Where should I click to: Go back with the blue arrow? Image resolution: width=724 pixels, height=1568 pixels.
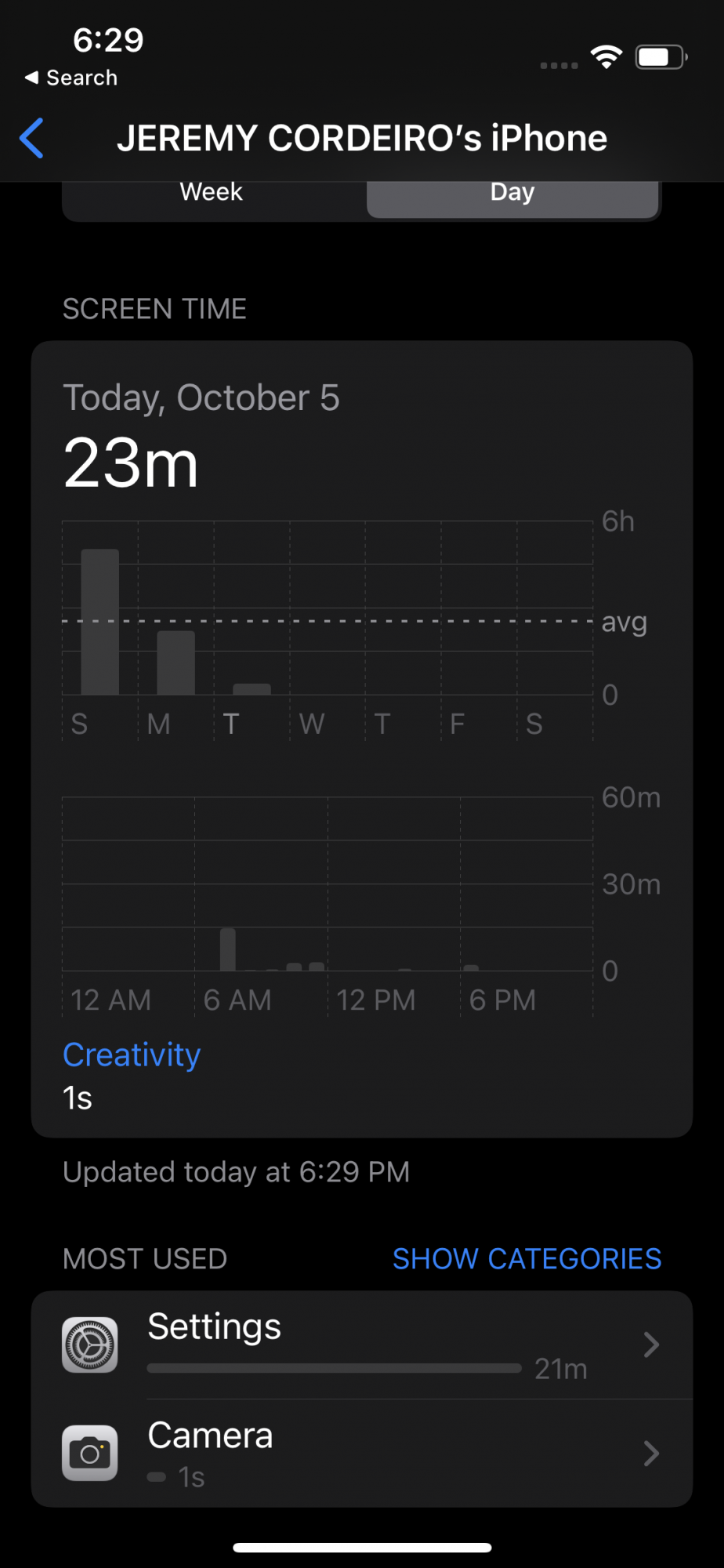pyautogui.click(x=32, y=139)
